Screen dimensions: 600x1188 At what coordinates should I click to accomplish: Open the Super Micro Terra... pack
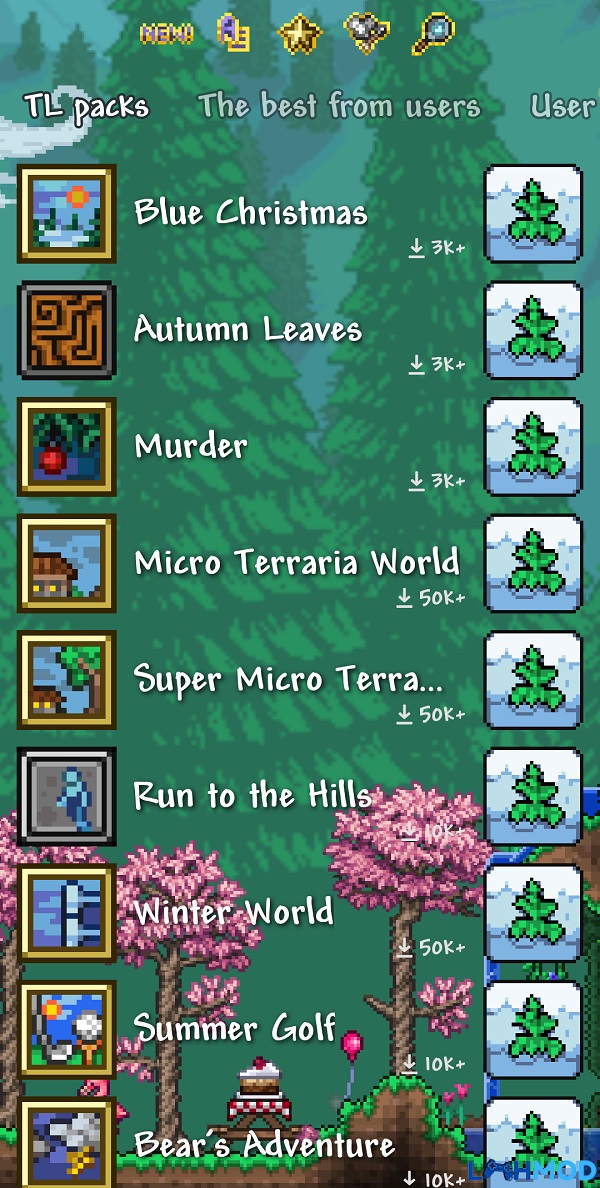[x=287, y=679]
